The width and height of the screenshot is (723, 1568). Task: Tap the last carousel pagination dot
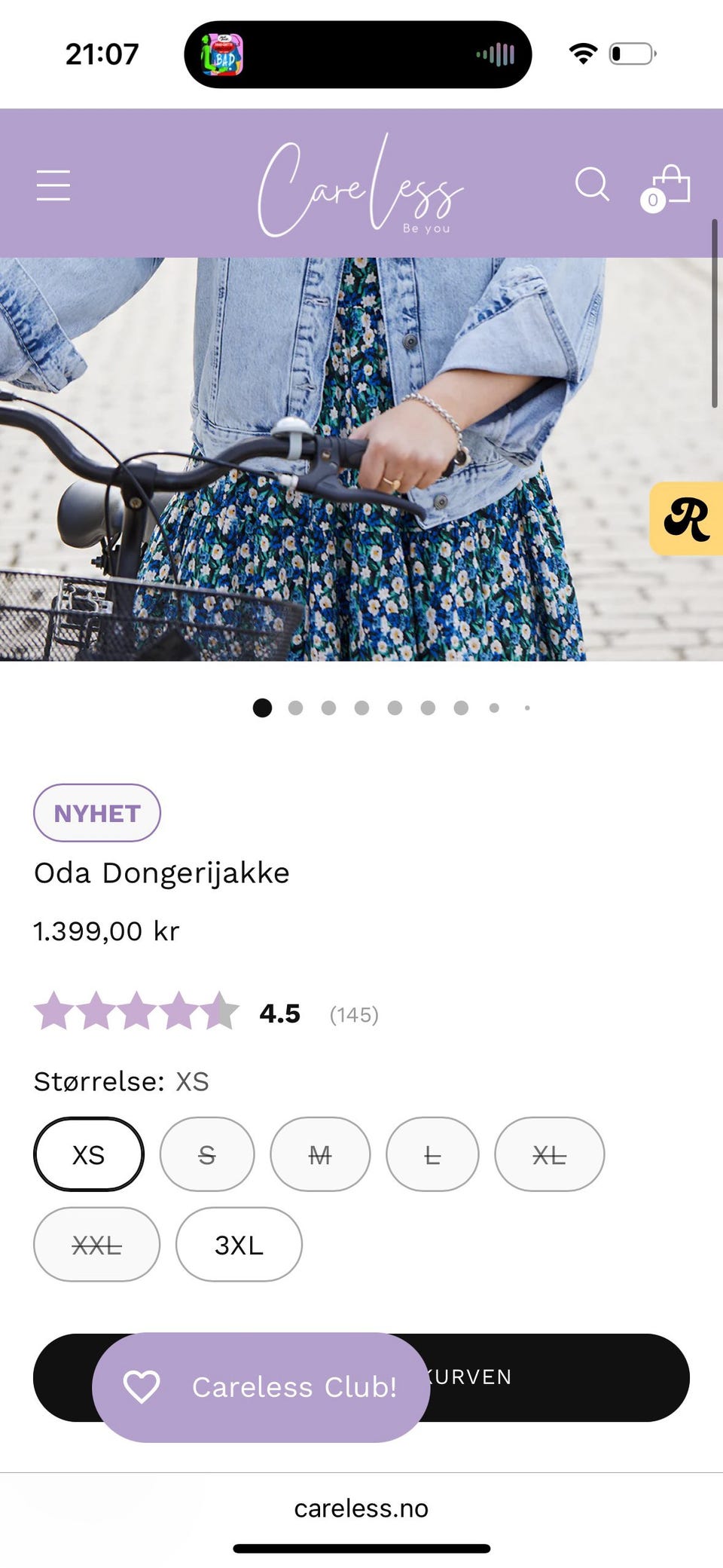tap(526, 708)
